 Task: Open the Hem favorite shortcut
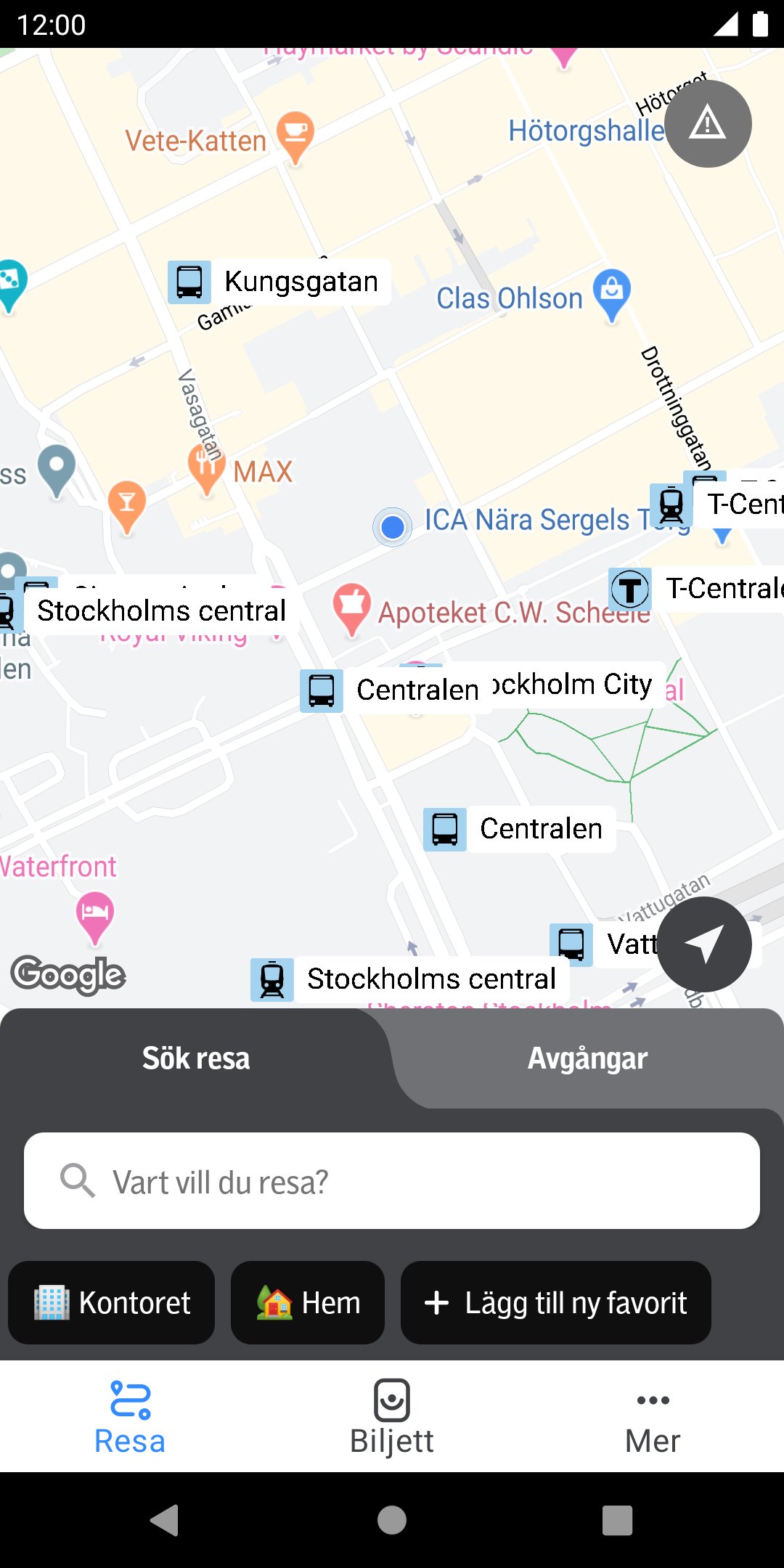point(307,1302)
